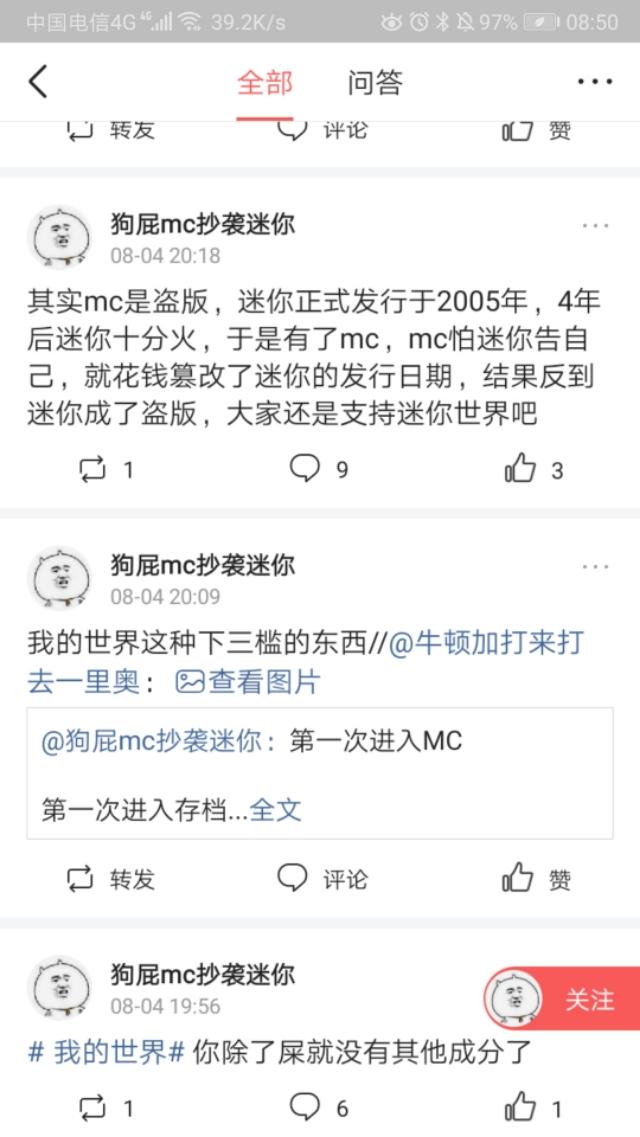Open post options on the 20:09 post
Image resolution: width=640 pixels, height=1137 pixels.
[x=595, y=566]
